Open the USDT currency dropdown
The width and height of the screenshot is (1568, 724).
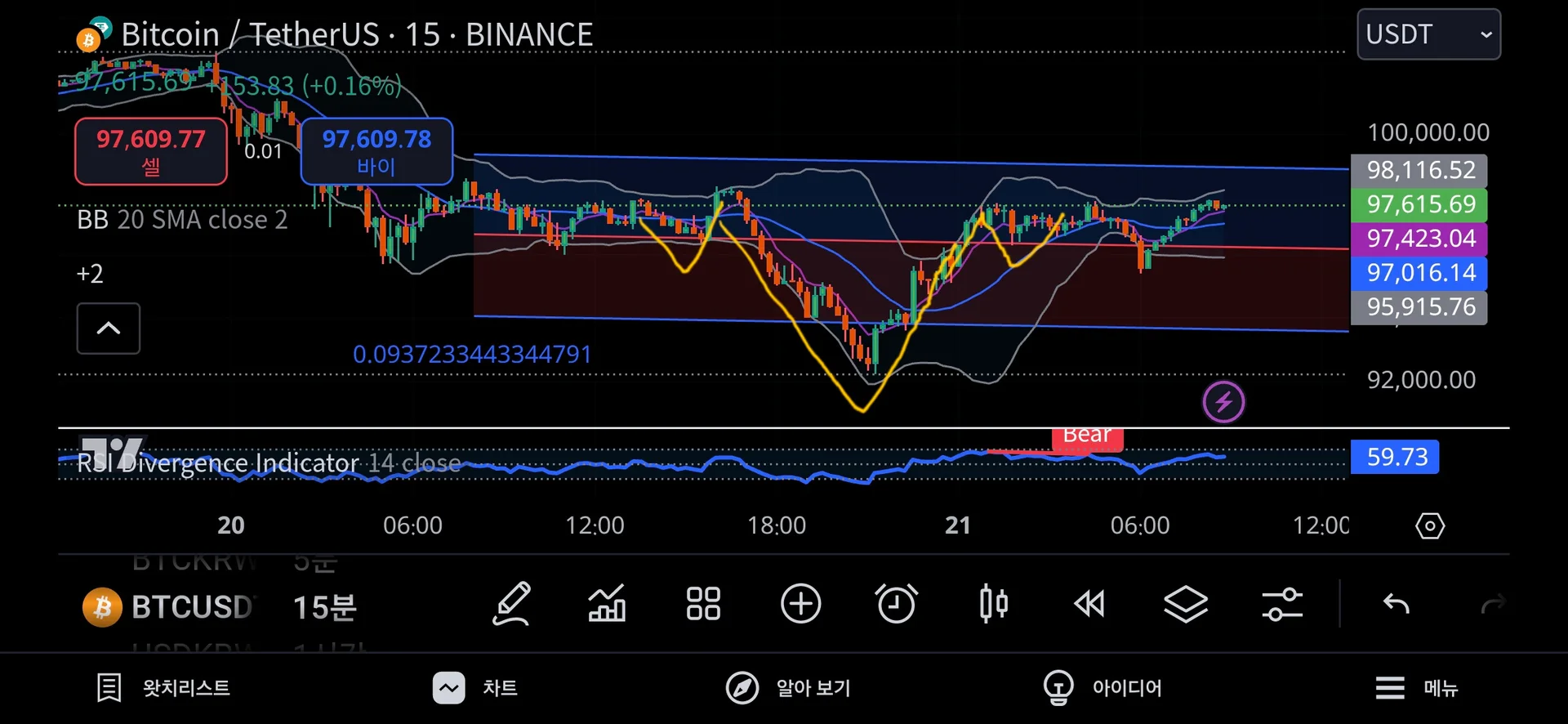(x=1428, y=34)
